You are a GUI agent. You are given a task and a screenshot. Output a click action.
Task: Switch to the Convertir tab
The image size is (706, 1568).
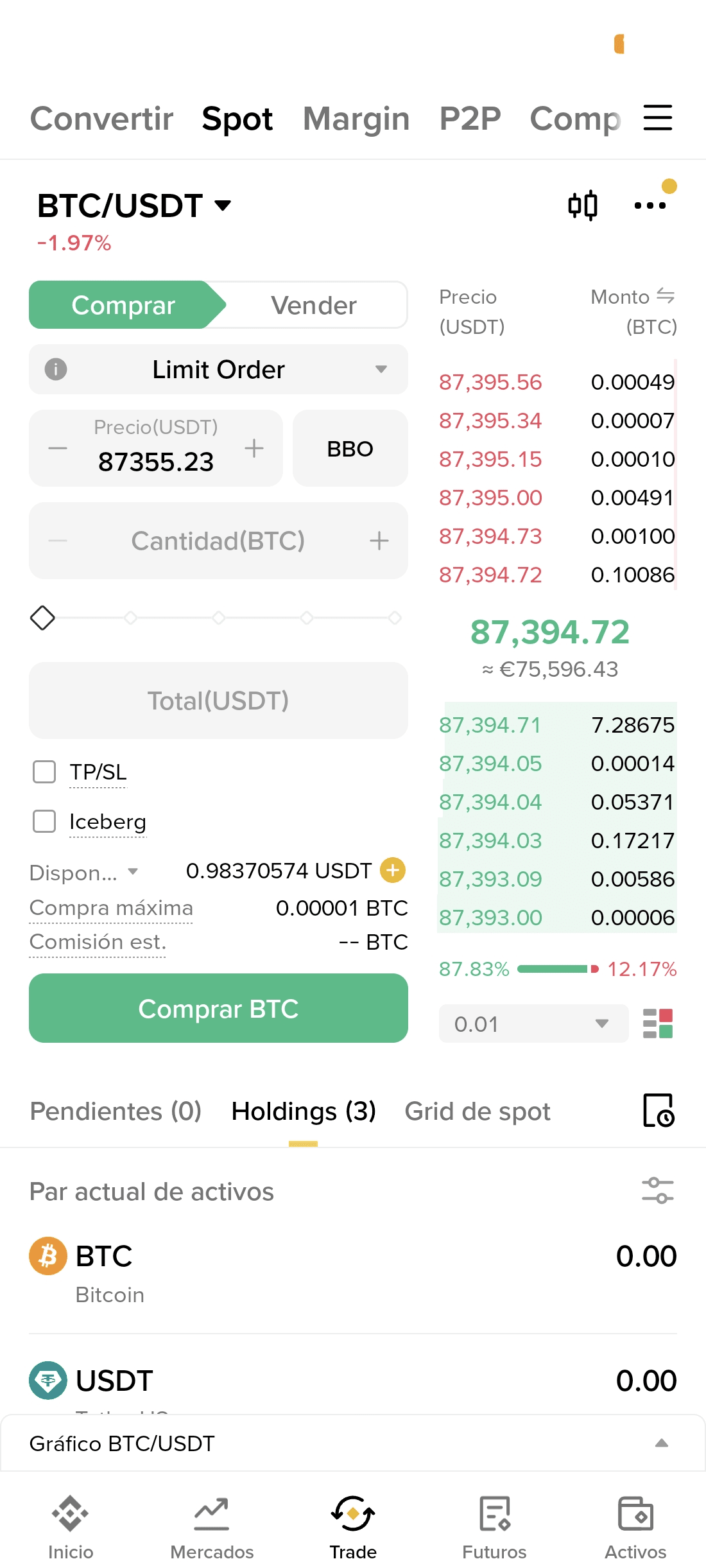[102, 119]
